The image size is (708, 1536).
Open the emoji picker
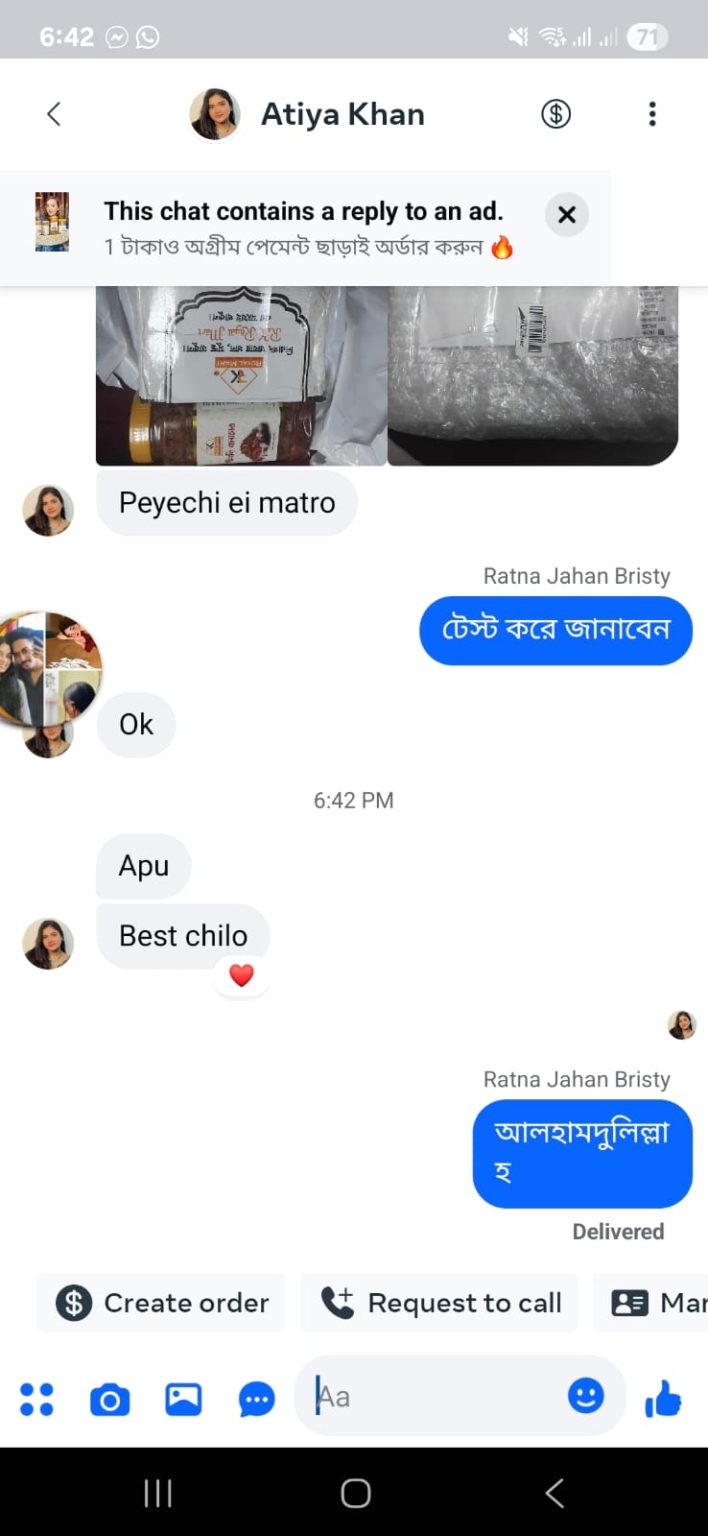click(x=585, y=1396)
